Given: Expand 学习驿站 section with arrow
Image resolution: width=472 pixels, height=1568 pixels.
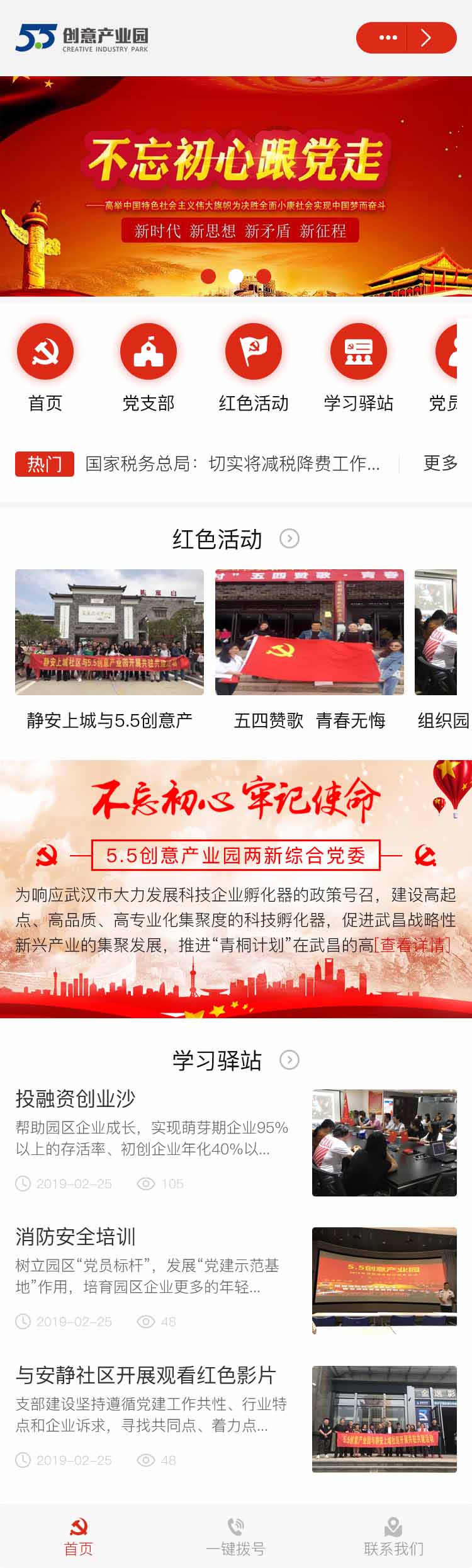Looking at the screenshot, I should point(289,1060).
